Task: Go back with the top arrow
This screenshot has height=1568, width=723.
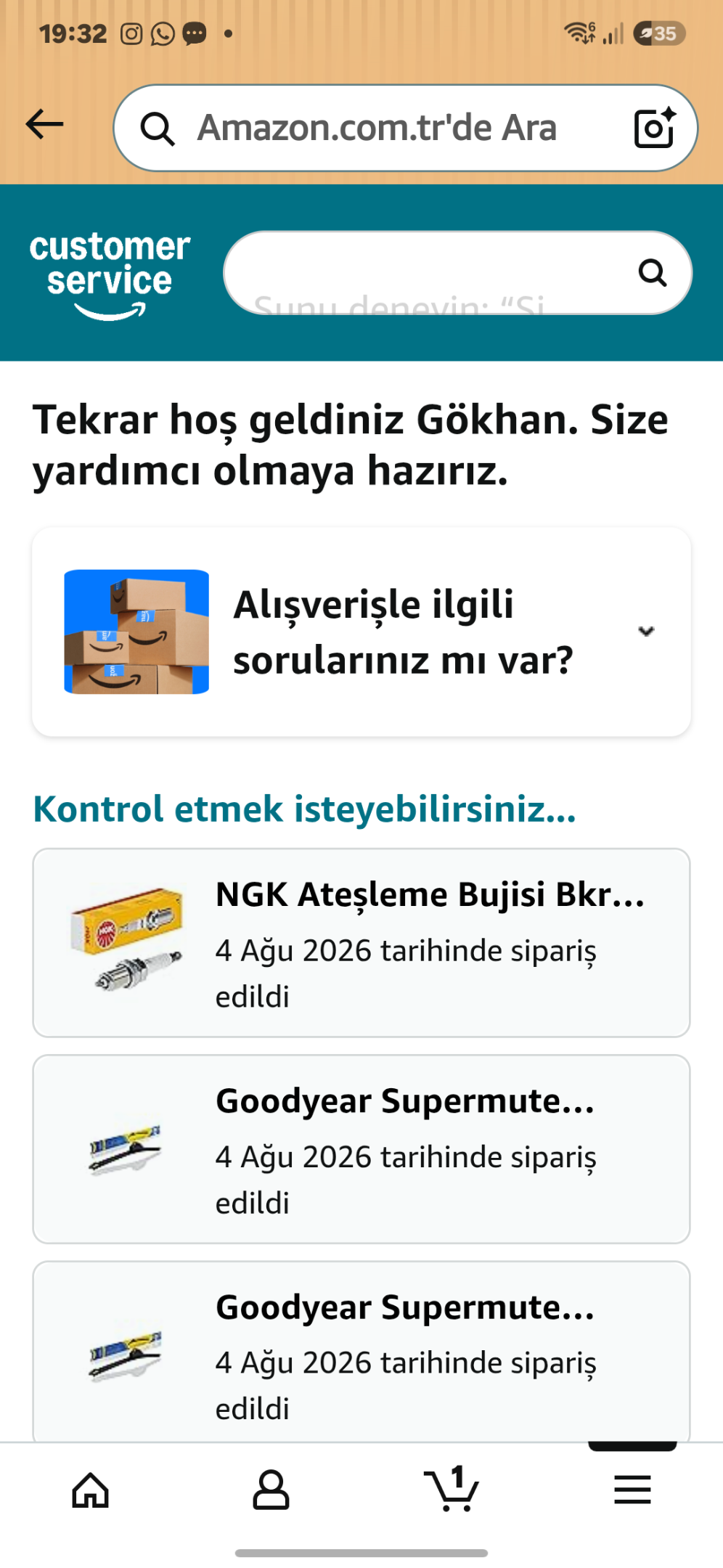Action: pyautogui.click(x=45, y=125)
